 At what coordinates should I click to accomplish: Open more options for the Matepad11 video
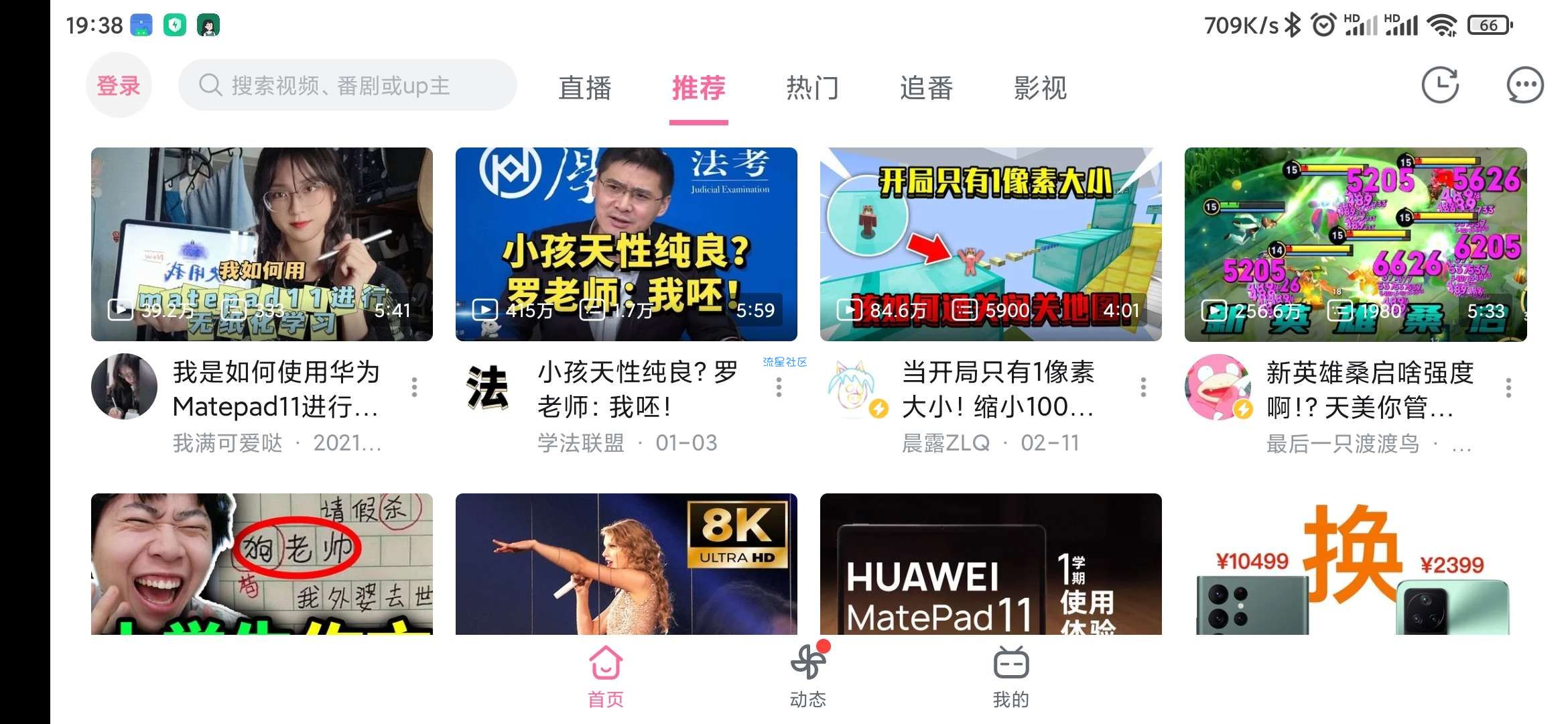[415, 387]
